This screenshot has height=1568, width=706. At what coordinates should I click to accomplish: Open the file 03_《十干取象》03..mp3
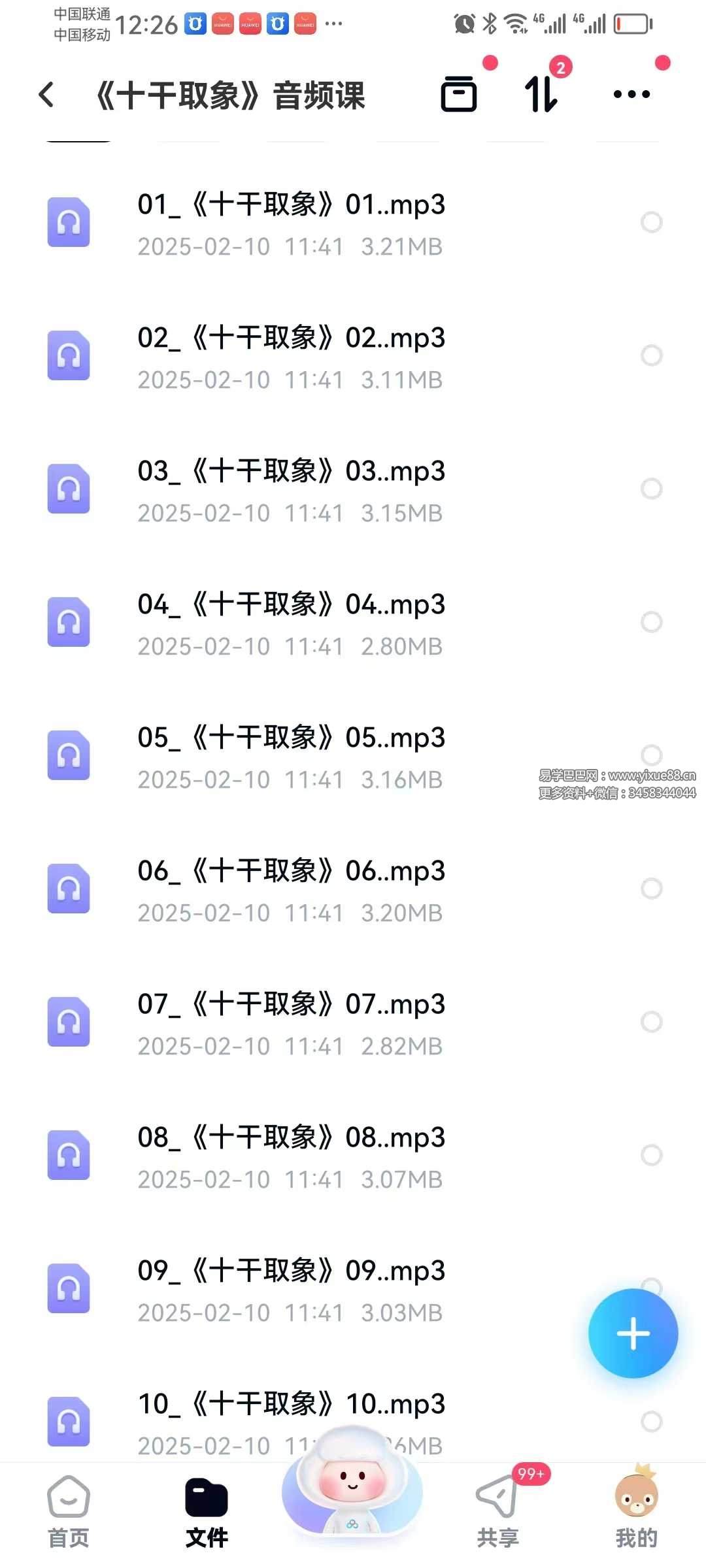coord(291,489)
